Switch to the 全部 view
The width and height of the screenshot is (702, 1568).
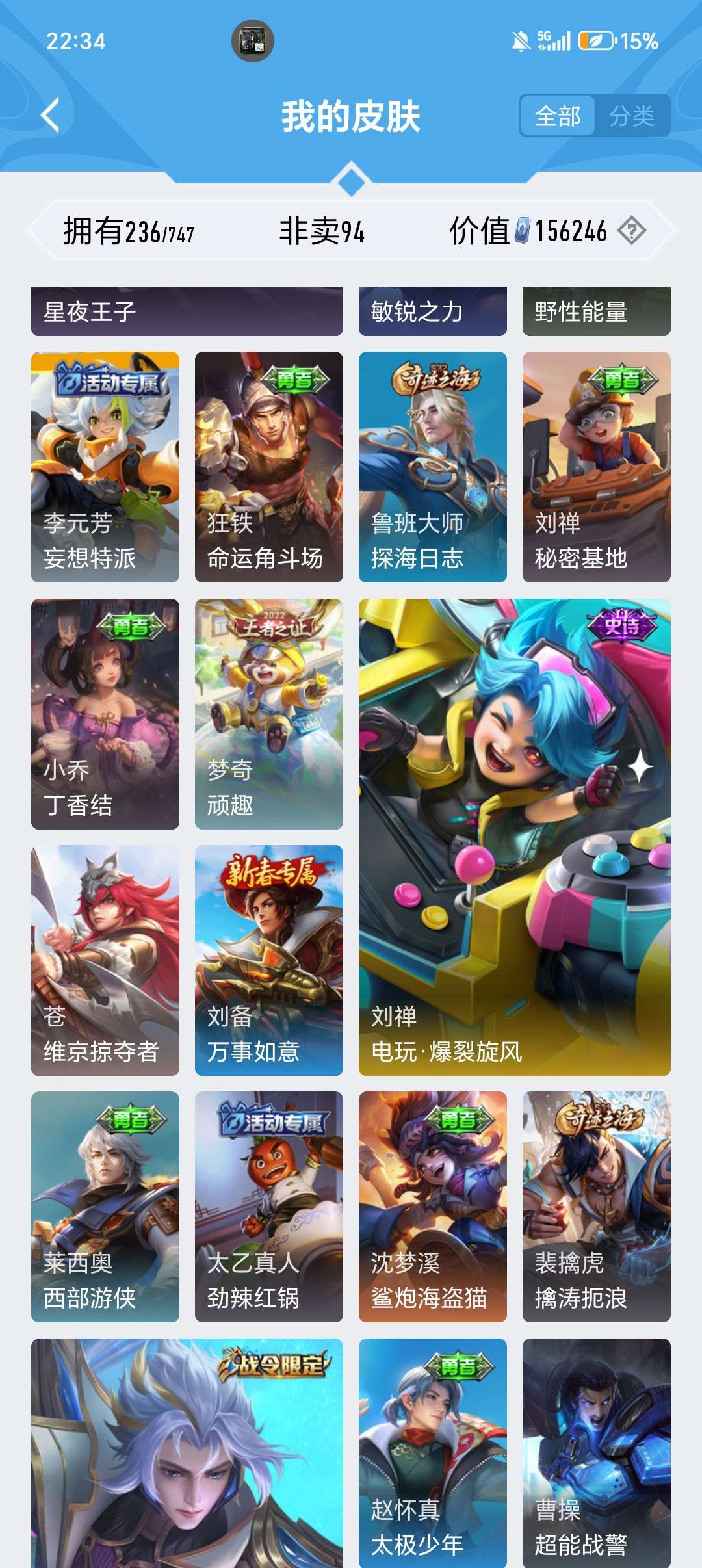(557, 116)
